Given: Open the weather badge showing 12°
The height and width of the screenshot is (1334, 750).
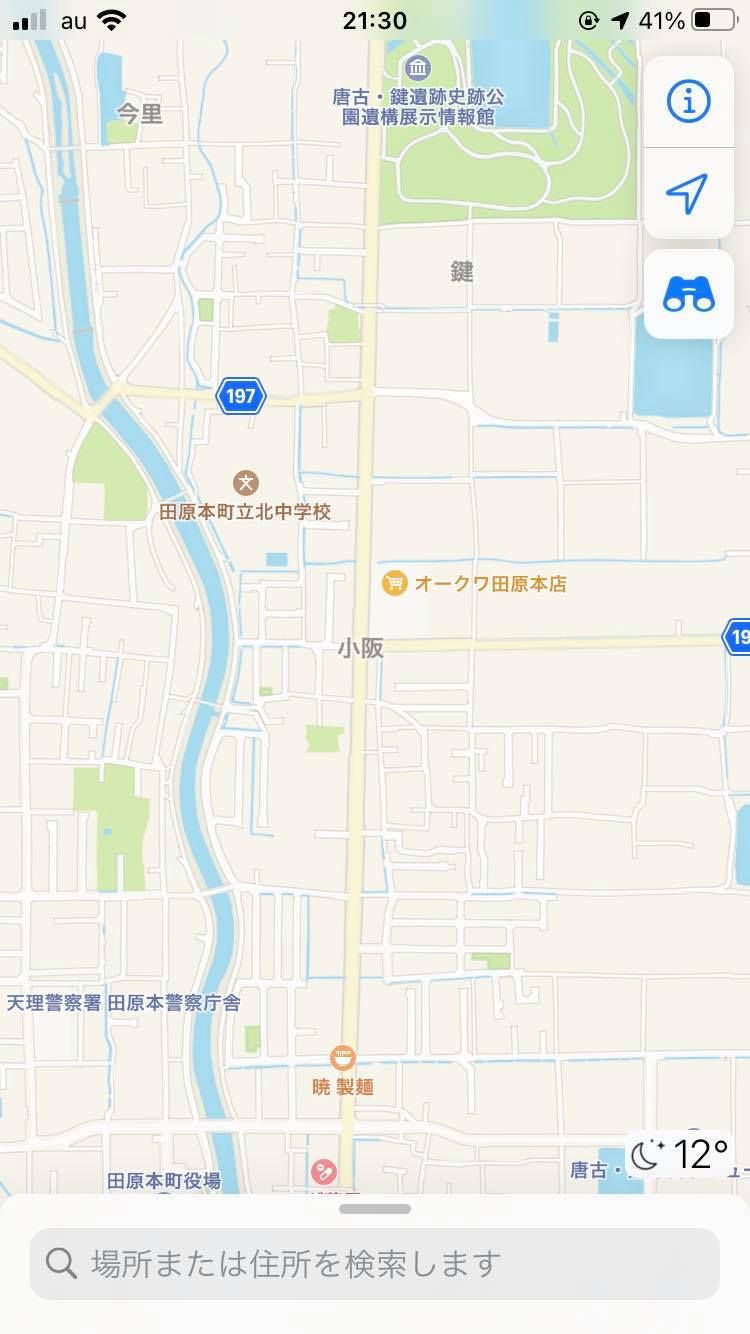Looking at the screenshot, I should pyautogui.click(x=680, y=1154).
